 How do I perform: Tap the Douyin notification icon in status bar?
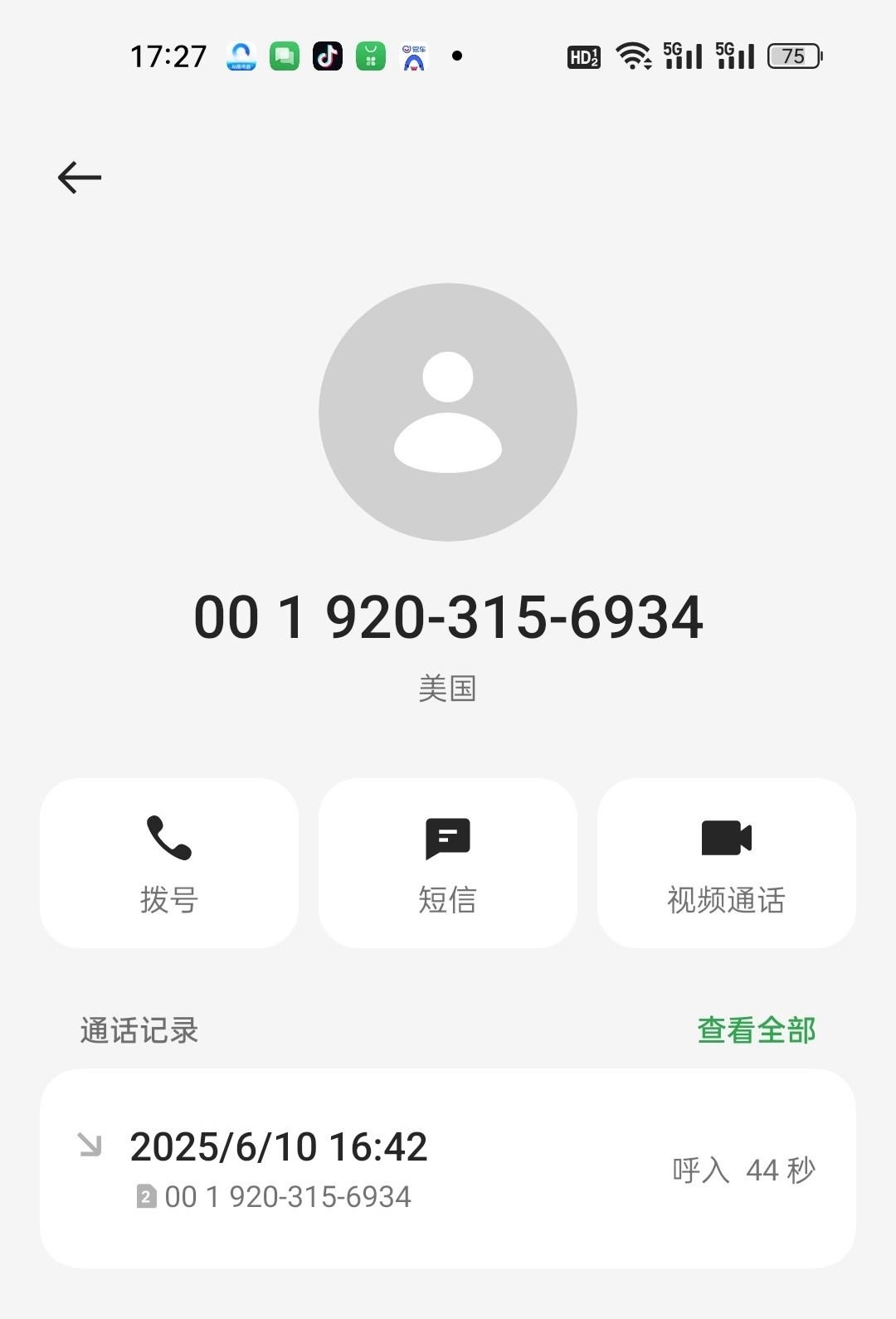click(327, 56)
